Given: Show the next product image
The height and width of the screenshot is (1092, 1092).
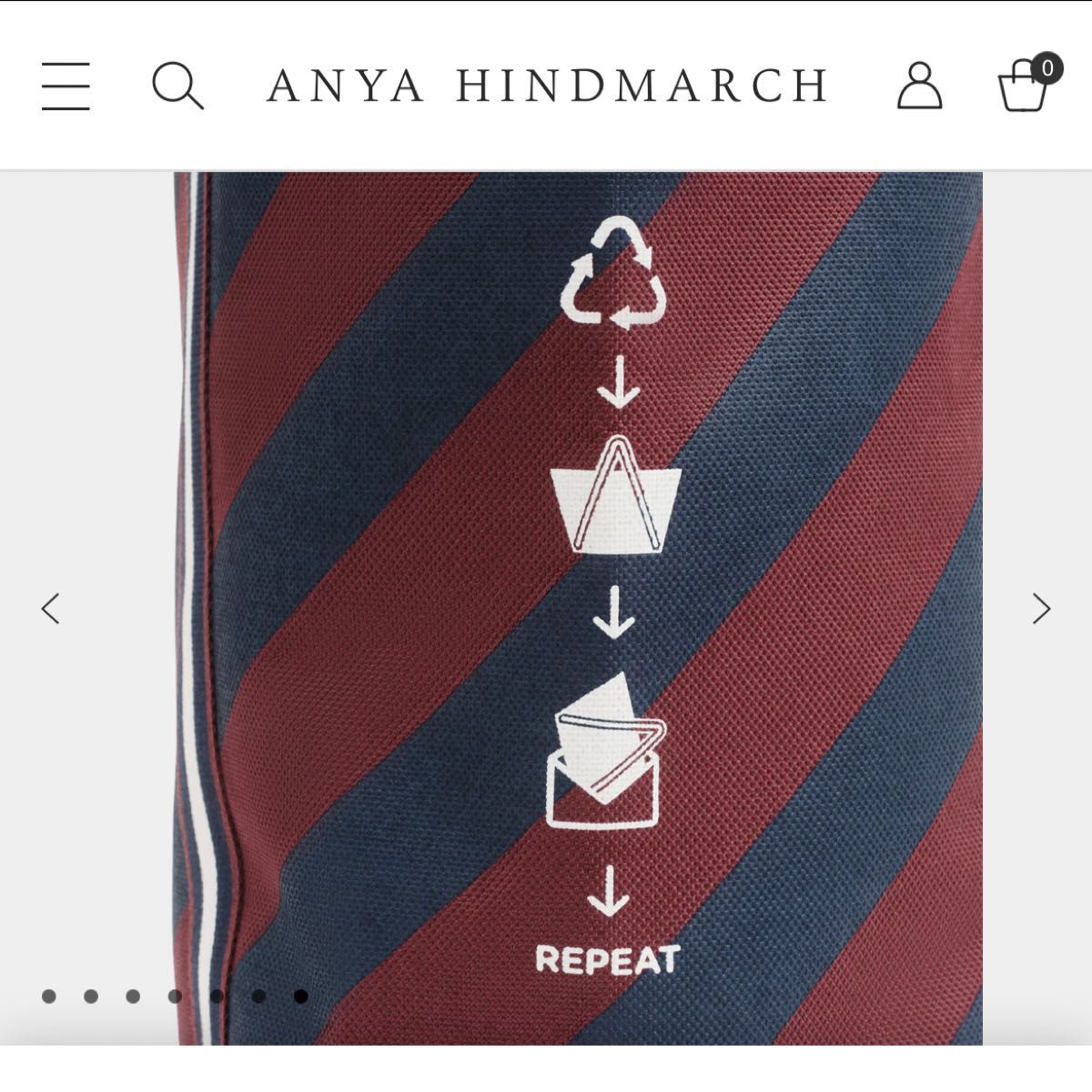Looking at the screenshot, I should click(x=1041, y=608).
